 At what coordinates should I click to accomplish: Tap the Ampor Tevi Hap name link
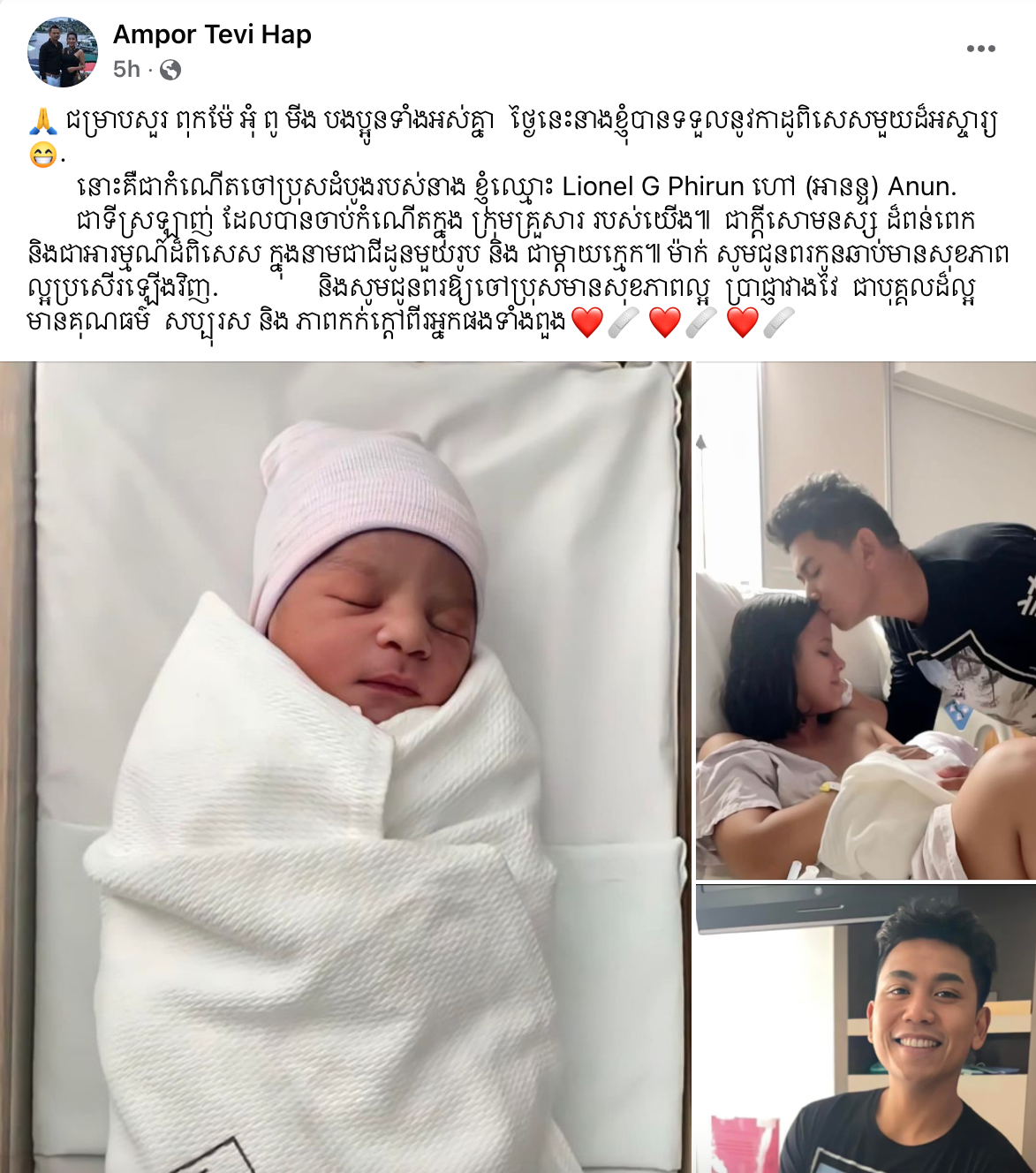click(212, 34)
